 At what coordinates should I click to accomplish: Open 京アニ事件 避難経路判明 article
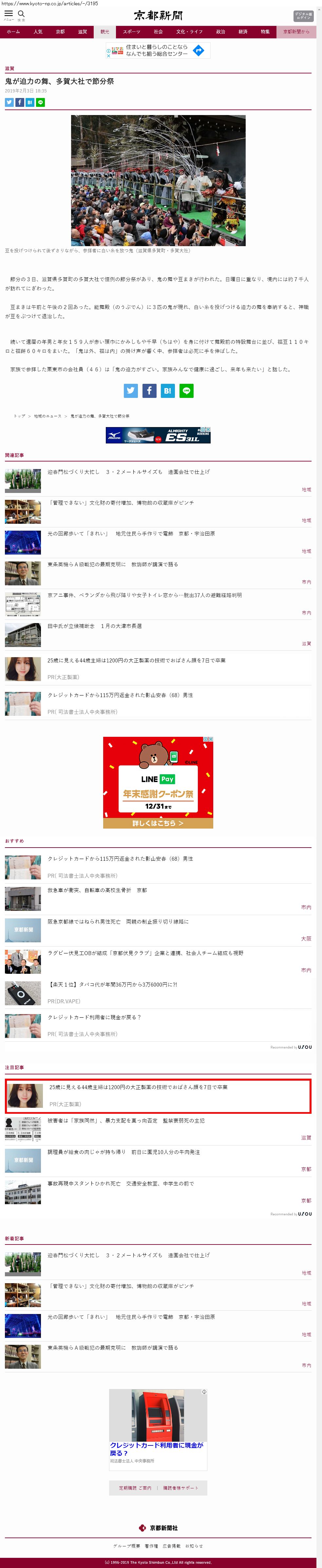pyautogui.click(x=144, y=595)
